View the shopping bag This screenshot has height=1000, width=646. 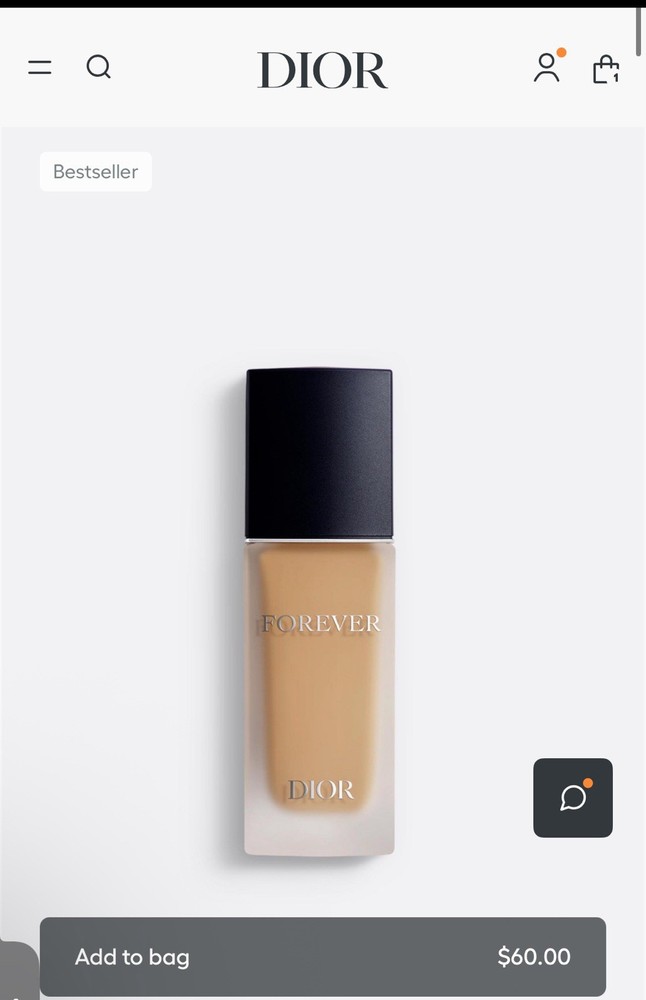606,68
